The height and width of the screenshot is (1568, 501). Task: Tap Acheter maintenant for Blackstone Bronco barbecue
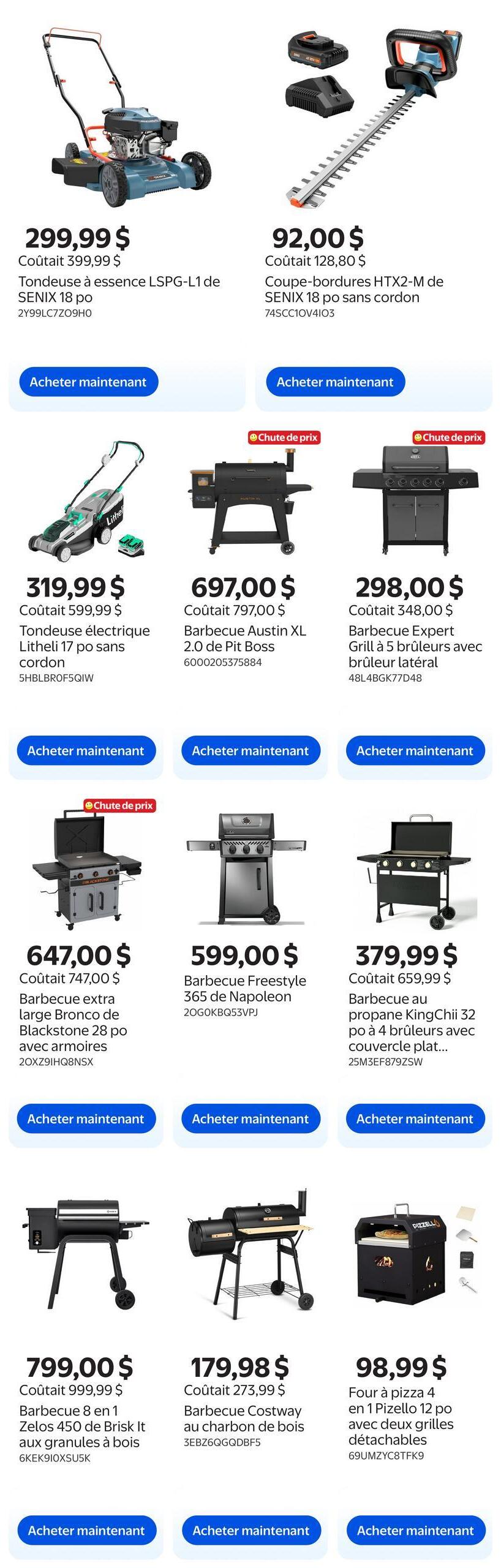(x=86, y=1118)
